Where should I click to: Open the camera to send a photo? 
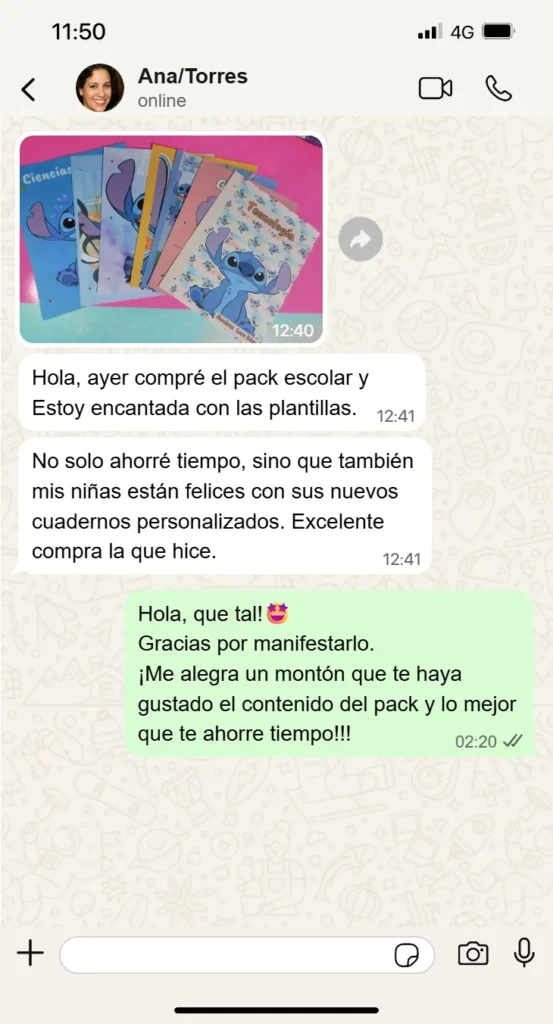(x=473, y=953)
